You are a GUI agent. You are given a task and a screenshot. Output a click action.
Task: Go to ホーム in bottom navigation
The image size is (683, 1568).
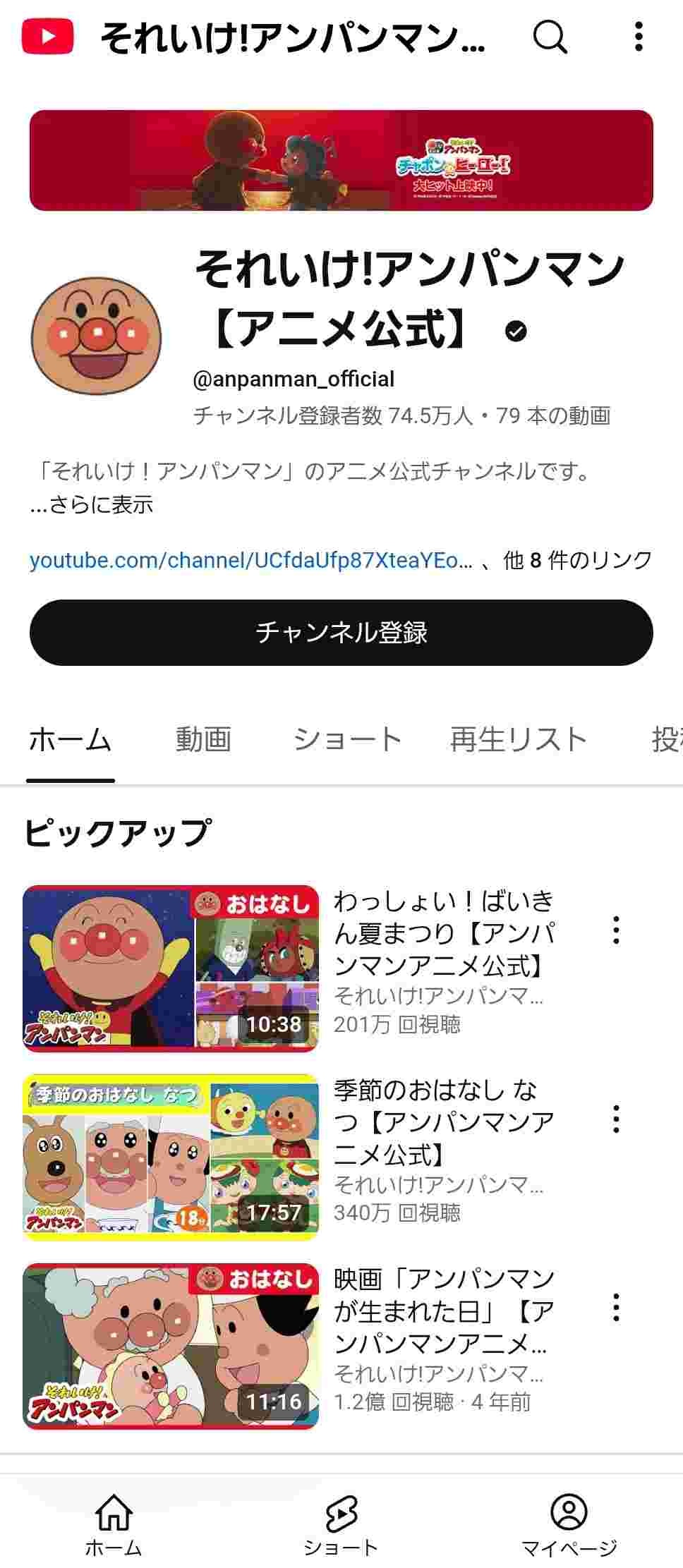pyautogui.click(x=114, y=1524)
